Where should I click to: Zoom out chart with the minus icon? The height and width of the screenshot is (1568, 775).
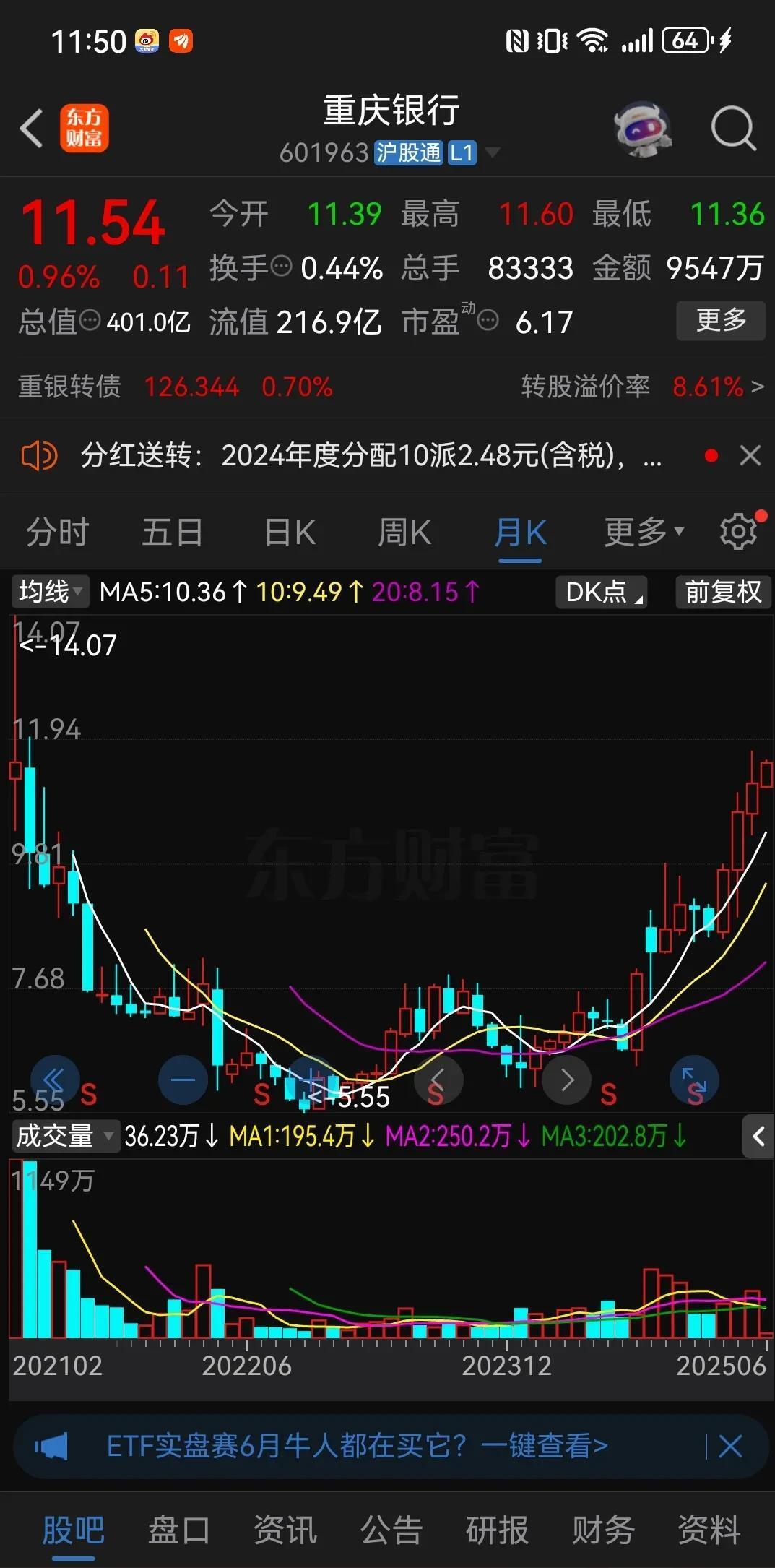(x=183, y=1080)
